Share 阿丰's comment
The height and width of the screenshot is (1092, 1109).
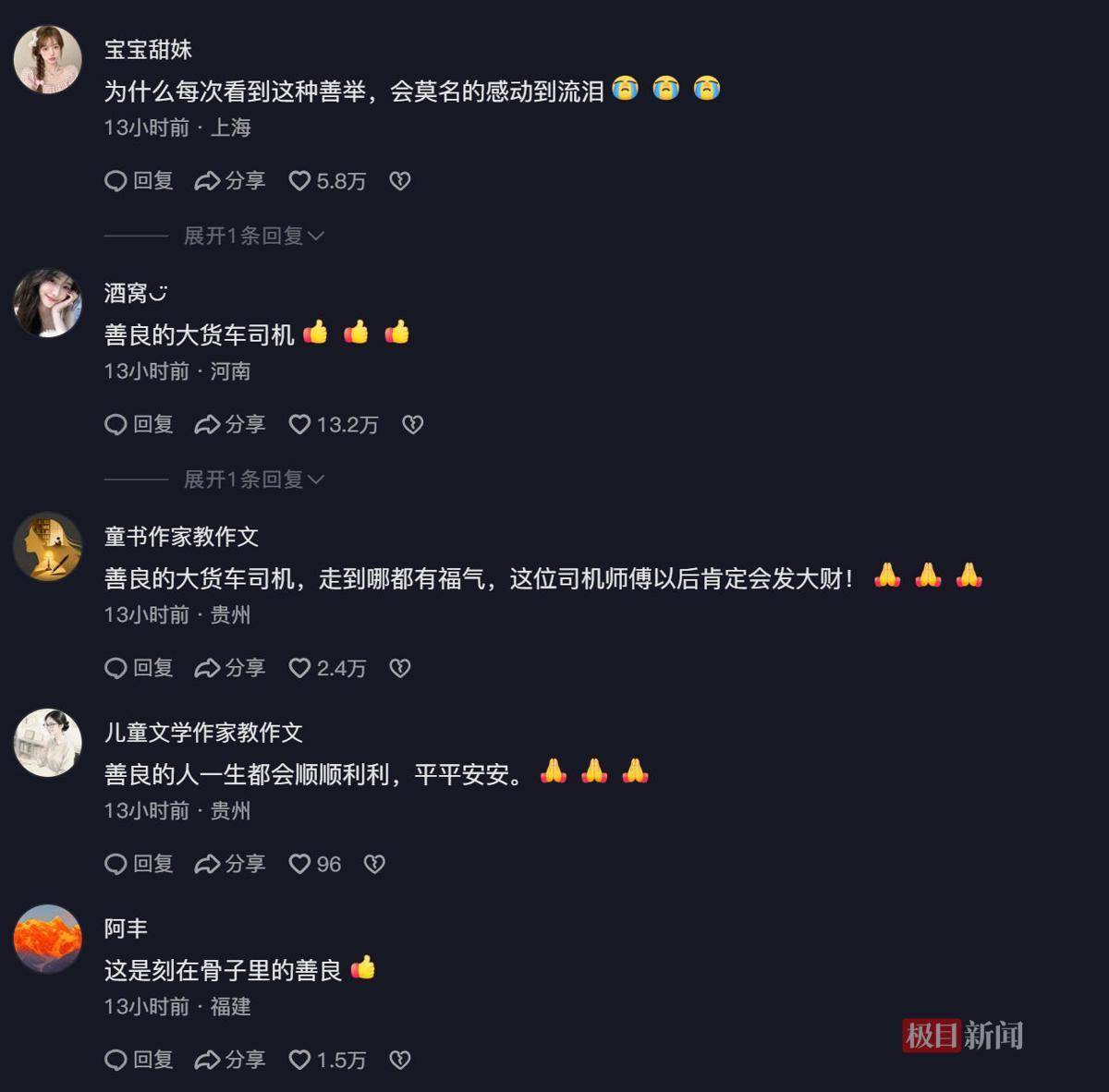(229, 1060)
